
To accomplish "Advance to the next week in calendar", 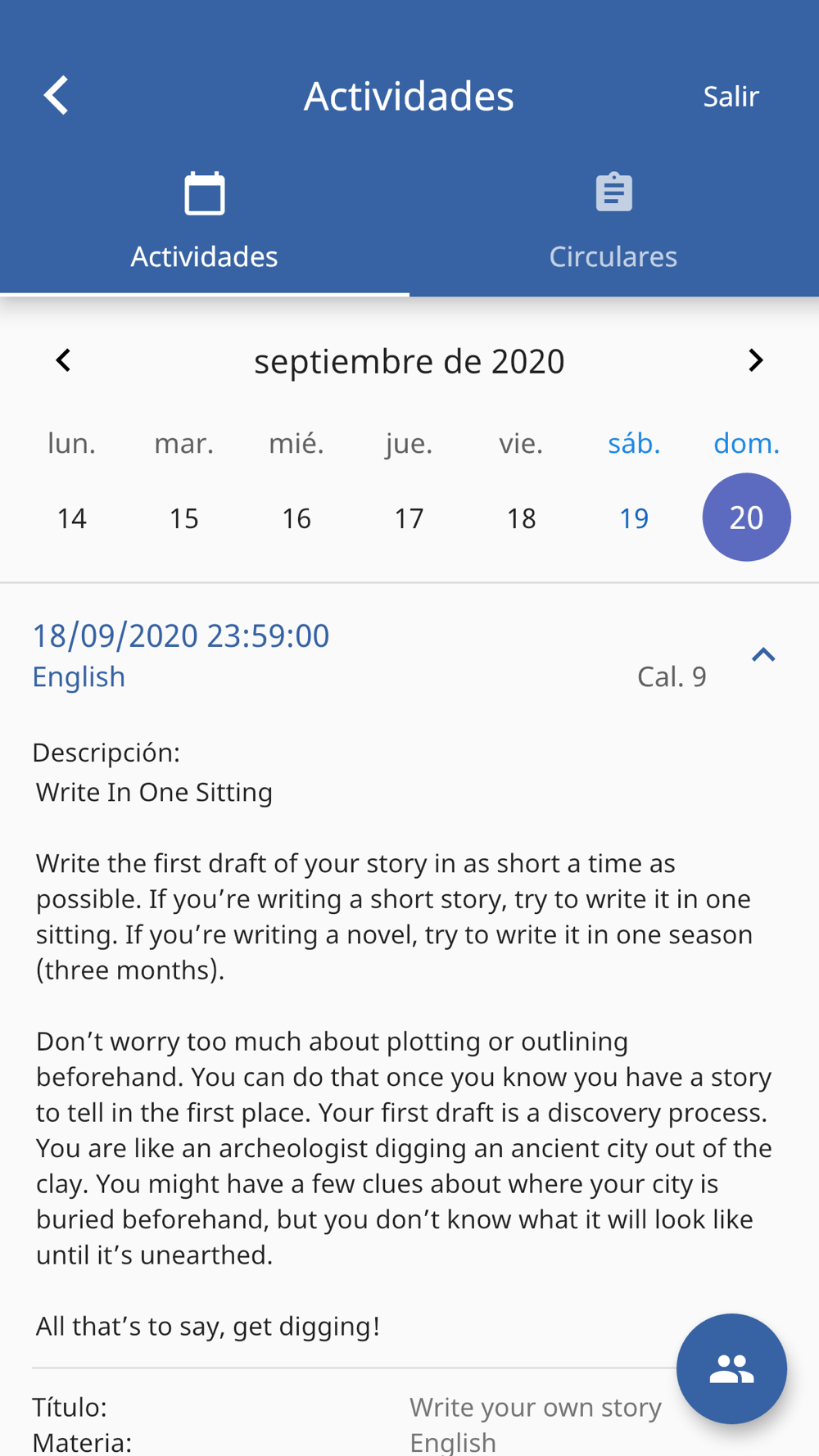I will point(756,360).
